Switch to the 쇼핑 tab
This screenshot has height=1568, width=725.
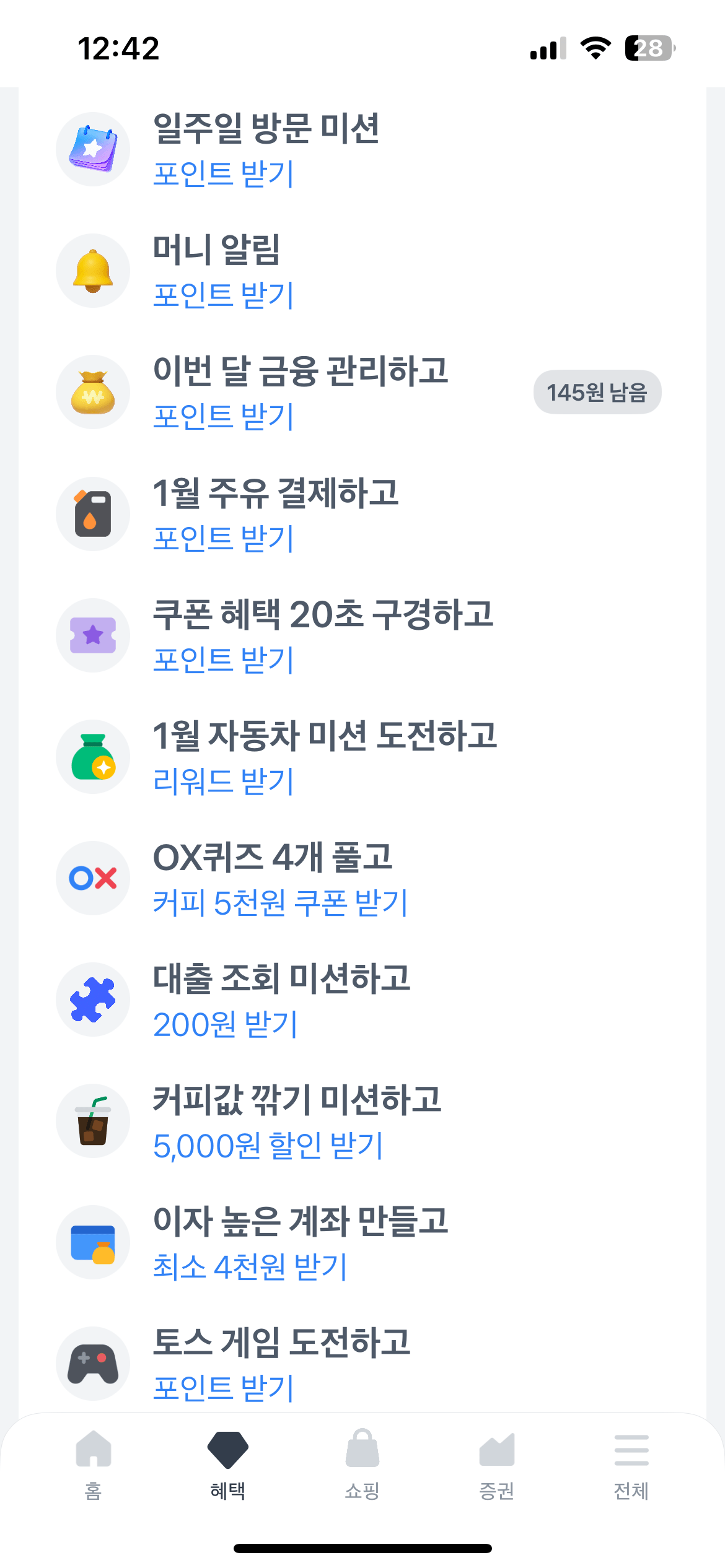coord(362,1464)
